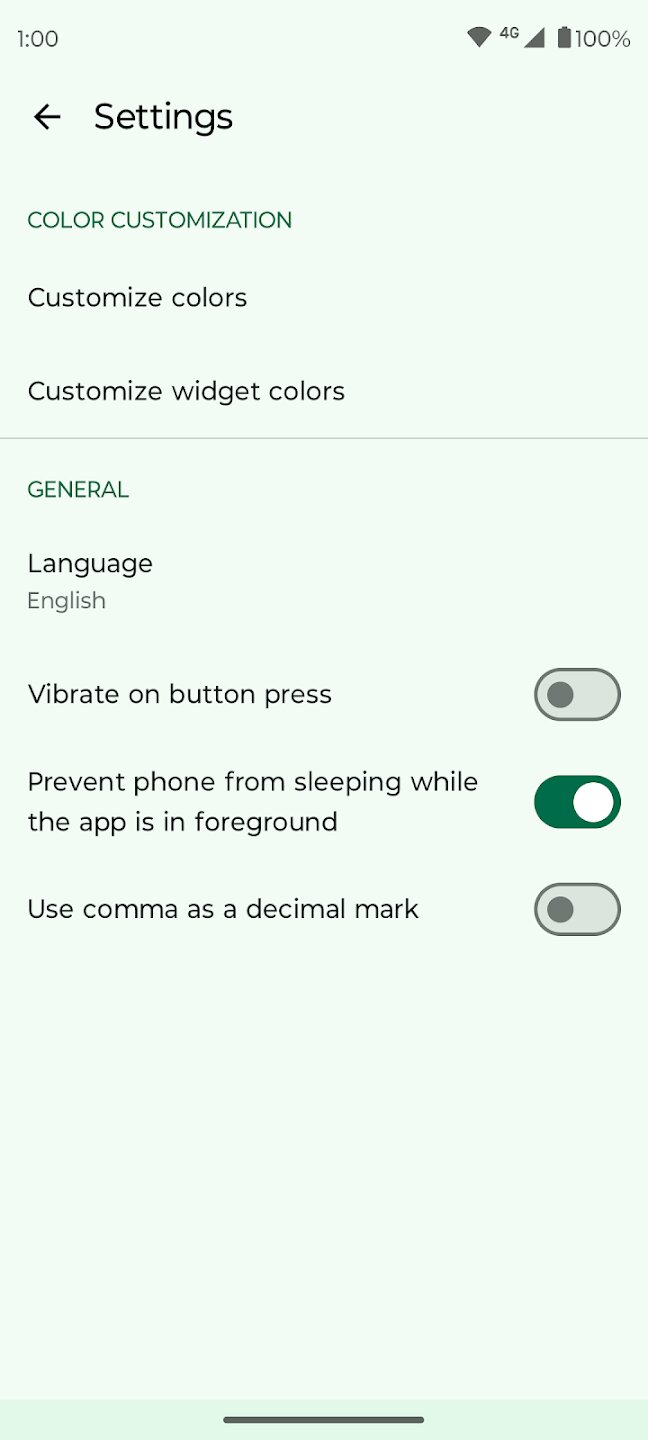Open Customize widget colors

pos(186,391)
